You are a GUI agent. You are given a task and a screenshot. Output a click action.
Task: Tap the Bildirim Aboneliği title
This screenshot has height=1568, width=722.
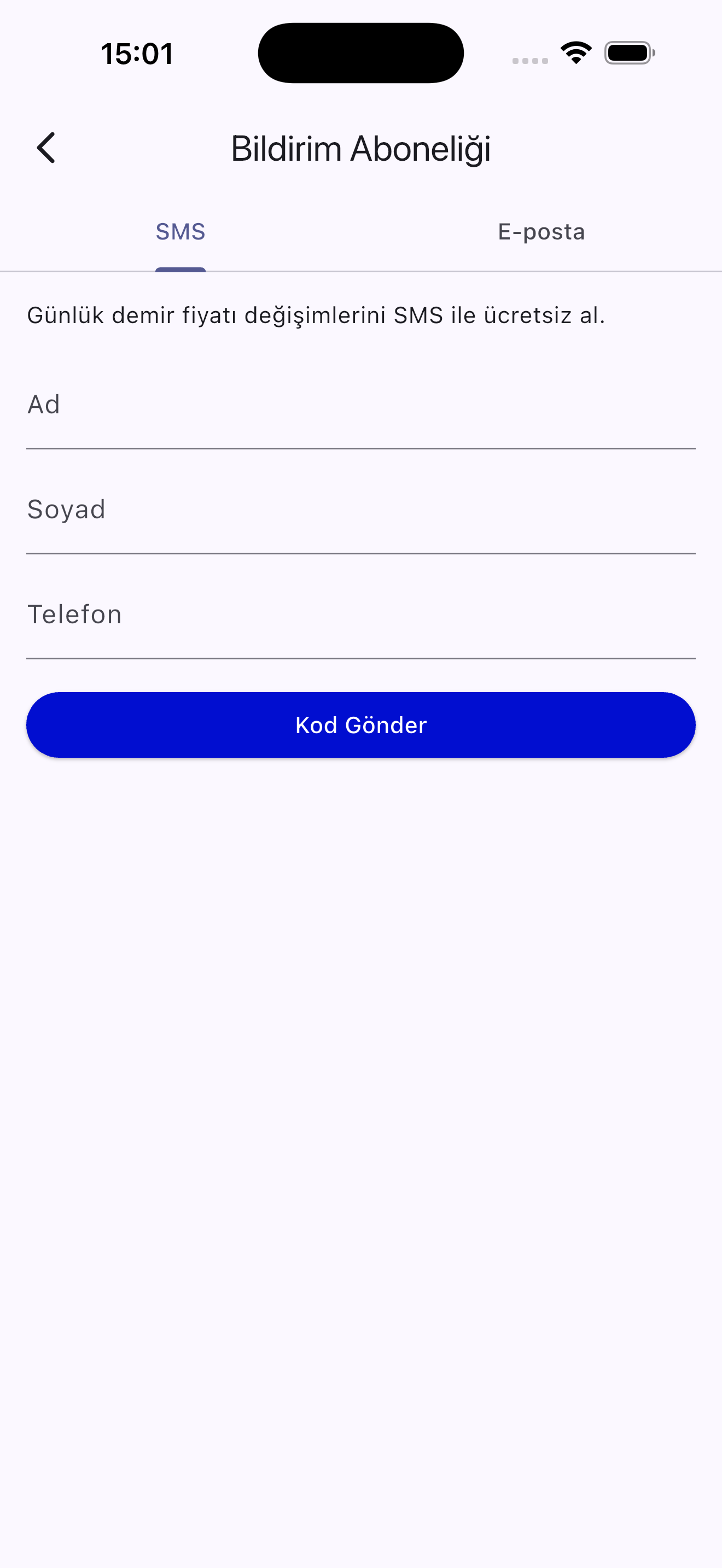click(360, 147)
